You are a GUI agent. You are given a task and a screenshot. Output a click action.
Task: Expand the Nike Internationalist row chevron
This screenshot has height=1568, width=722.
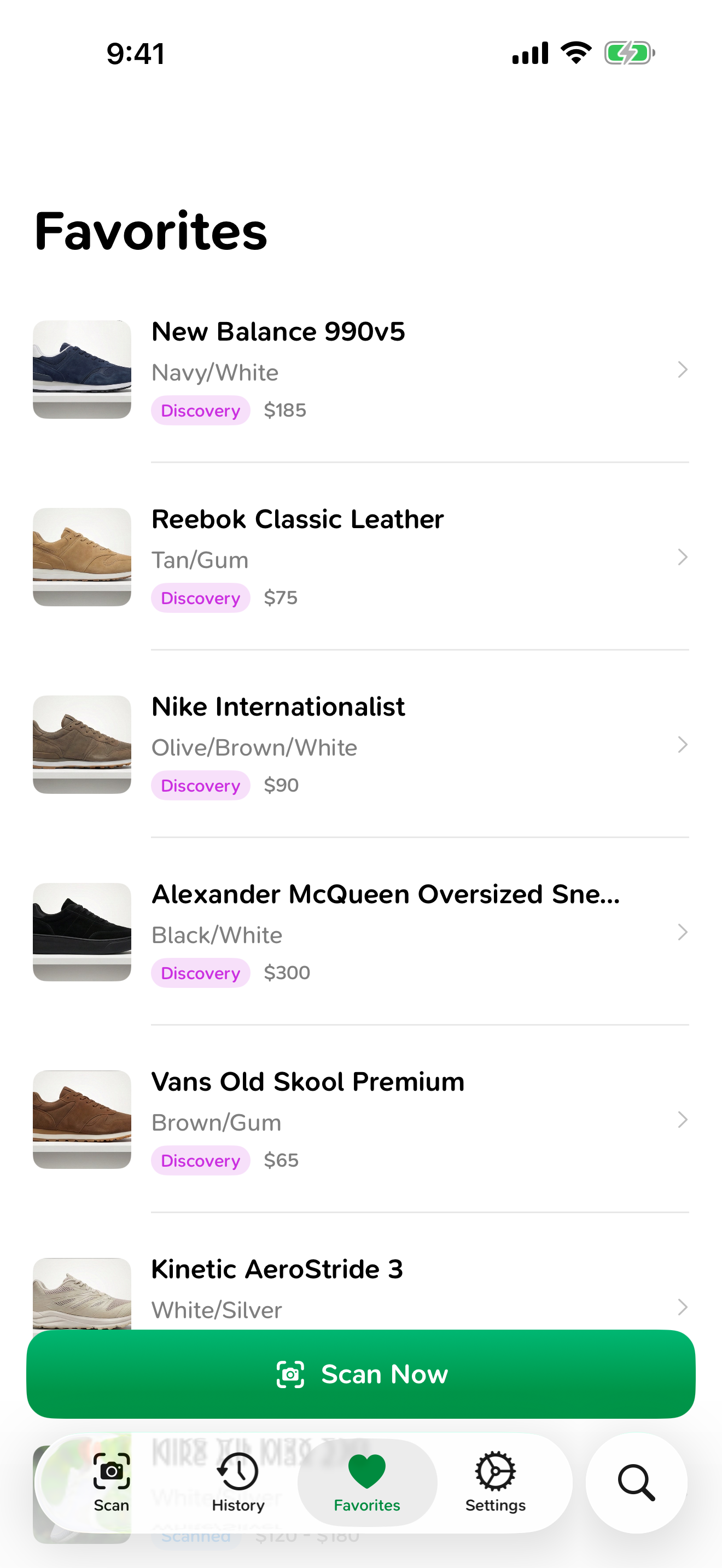(x=683, y=745)
